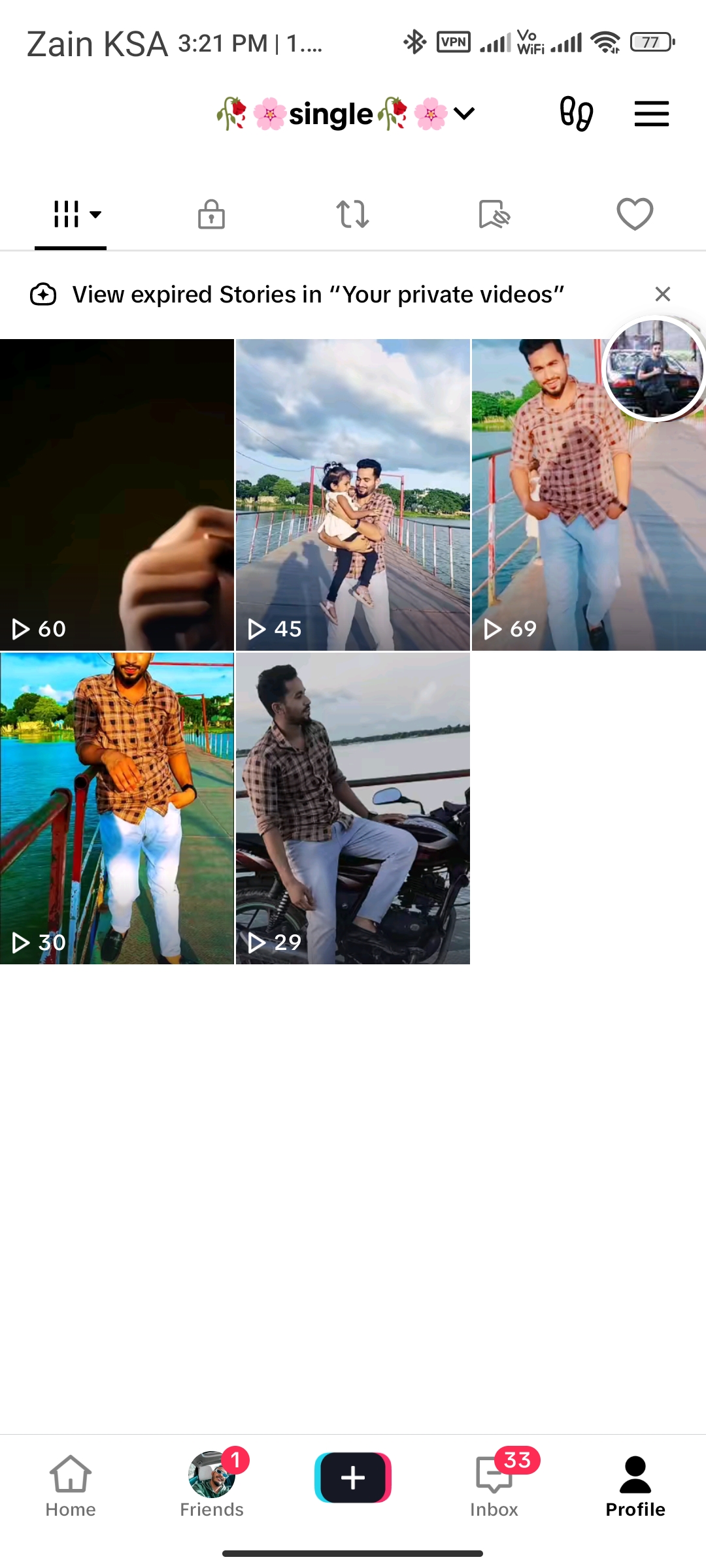This screenshot has height=1568, width=706.
Task: Open the hamburger menu
Action: [x=651, y=114]
